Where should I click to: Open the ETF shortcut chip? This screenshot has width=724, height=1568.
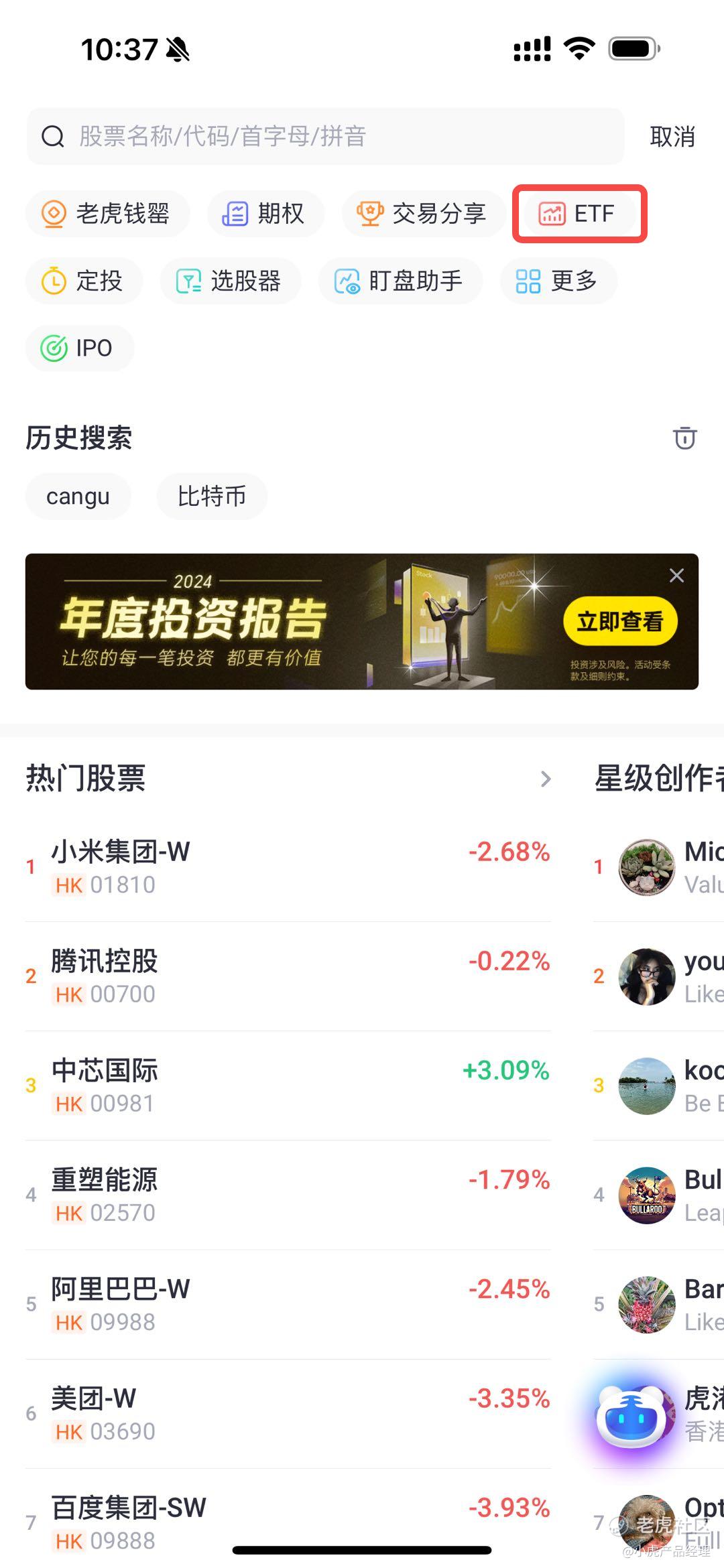(x=579, y=214)
